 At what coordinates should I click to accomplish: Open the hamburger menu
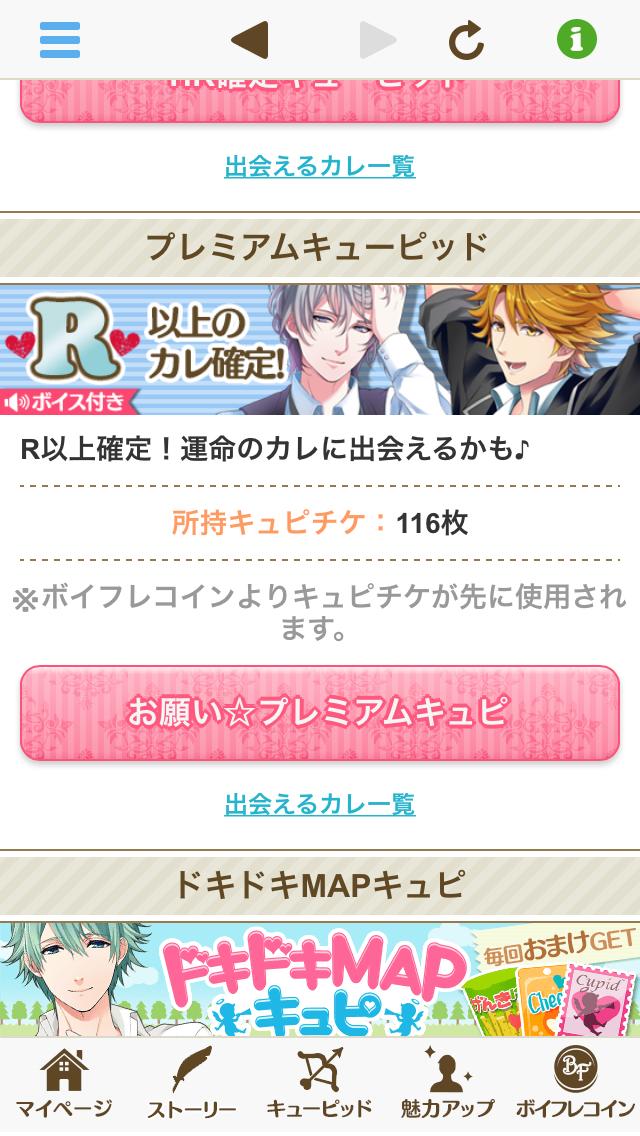click(60, 41)
